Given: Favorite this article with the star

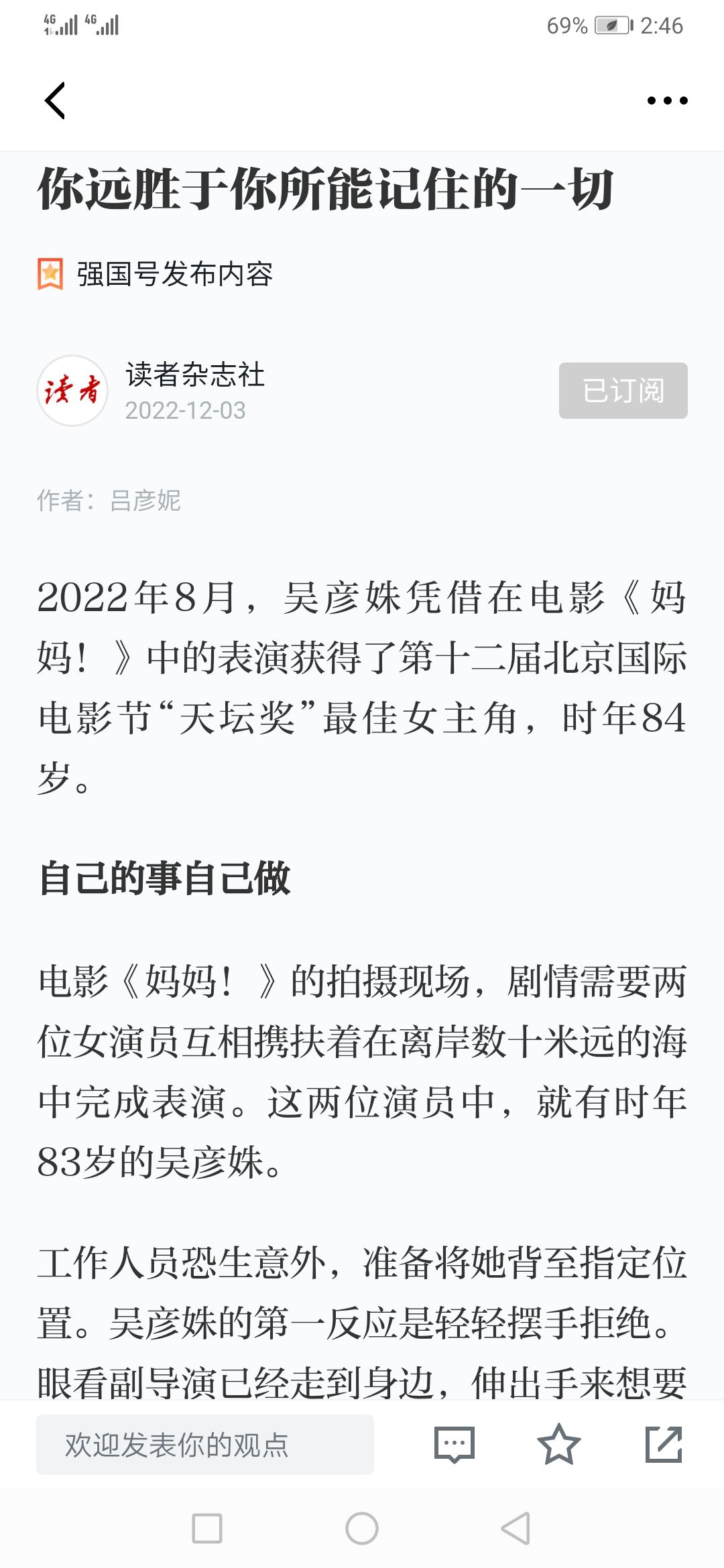Looking at the screenshot, I should (558, 1444).
